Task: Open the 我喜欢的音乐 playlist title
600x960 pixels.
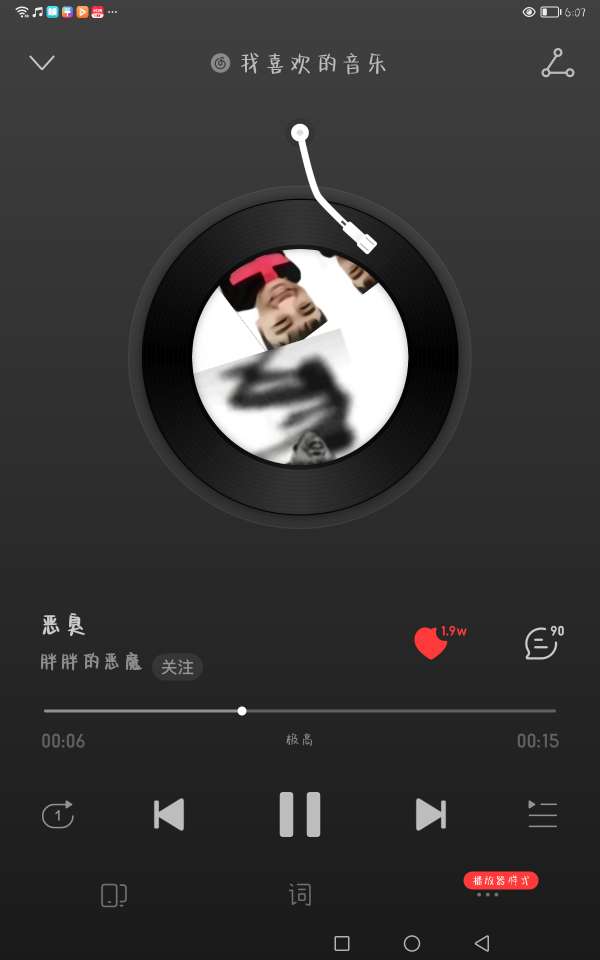Action: pos(300,64)
